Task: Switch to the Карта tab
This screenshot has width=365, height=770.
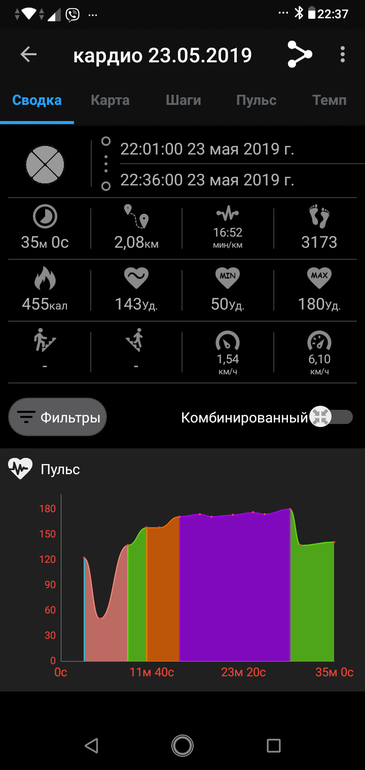Action: click(110, 101)
